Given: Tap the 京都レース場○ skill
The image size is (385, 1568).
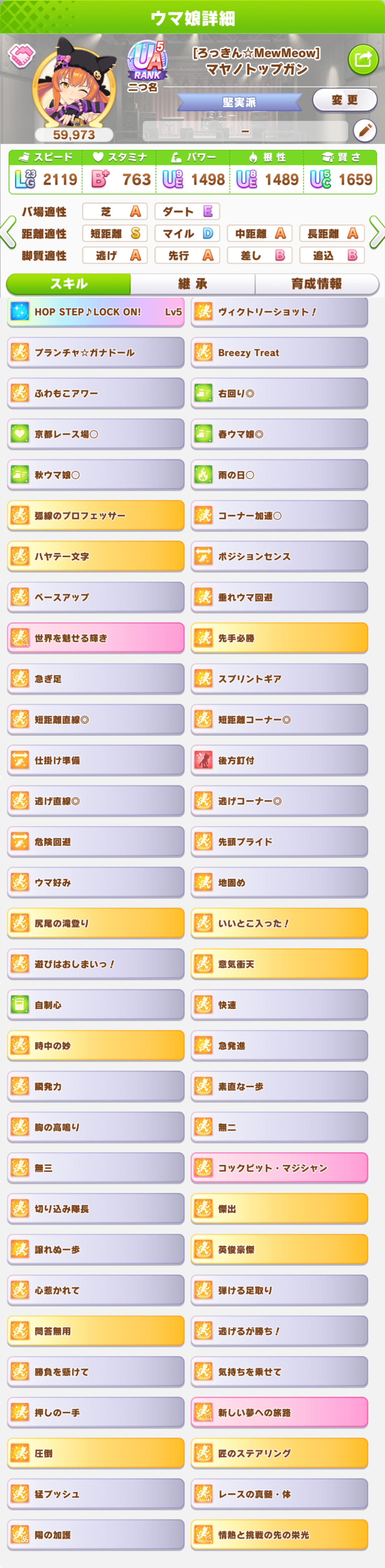Looking at the screenshot, I should [x=96, y=435].
